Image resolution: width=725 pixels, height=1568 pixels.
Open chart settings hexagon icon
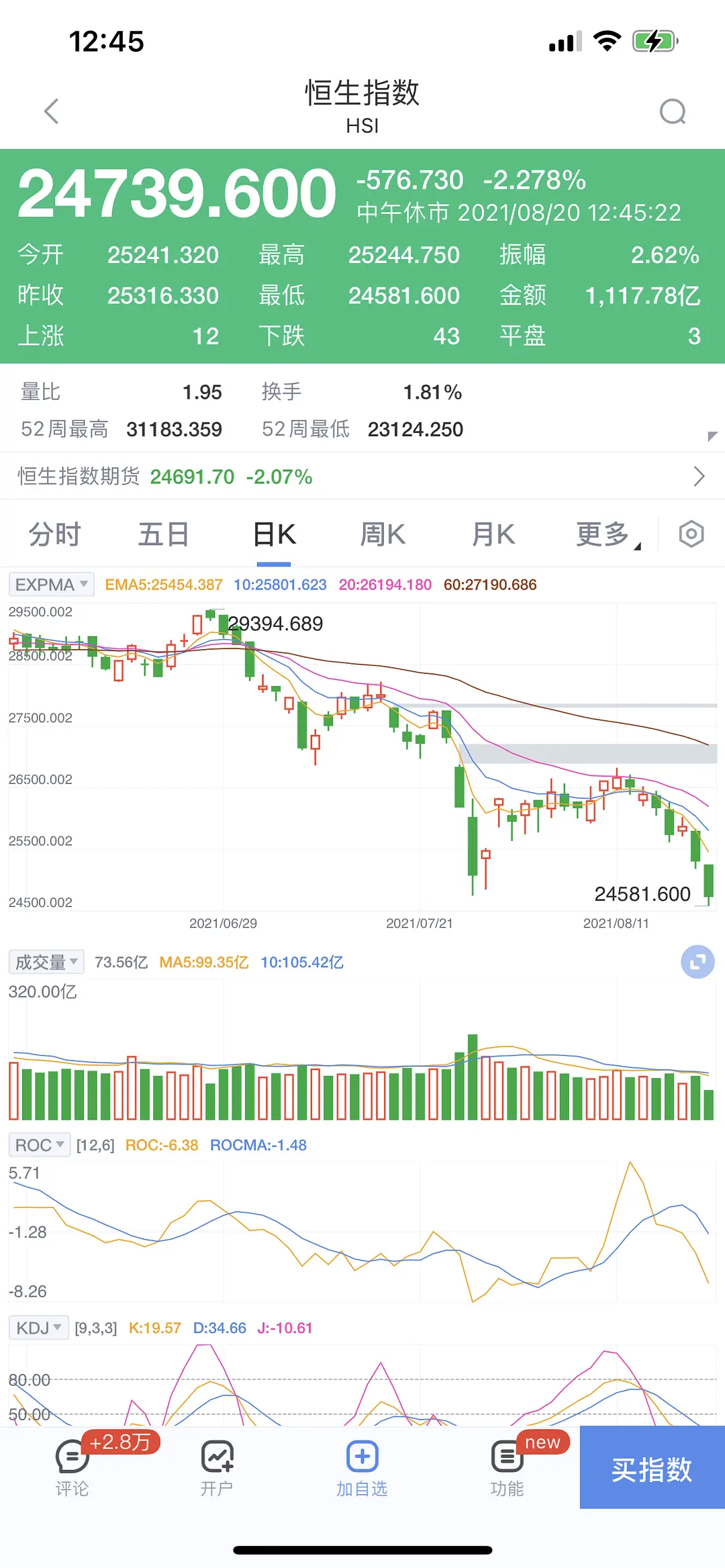(x=691, y=535)
